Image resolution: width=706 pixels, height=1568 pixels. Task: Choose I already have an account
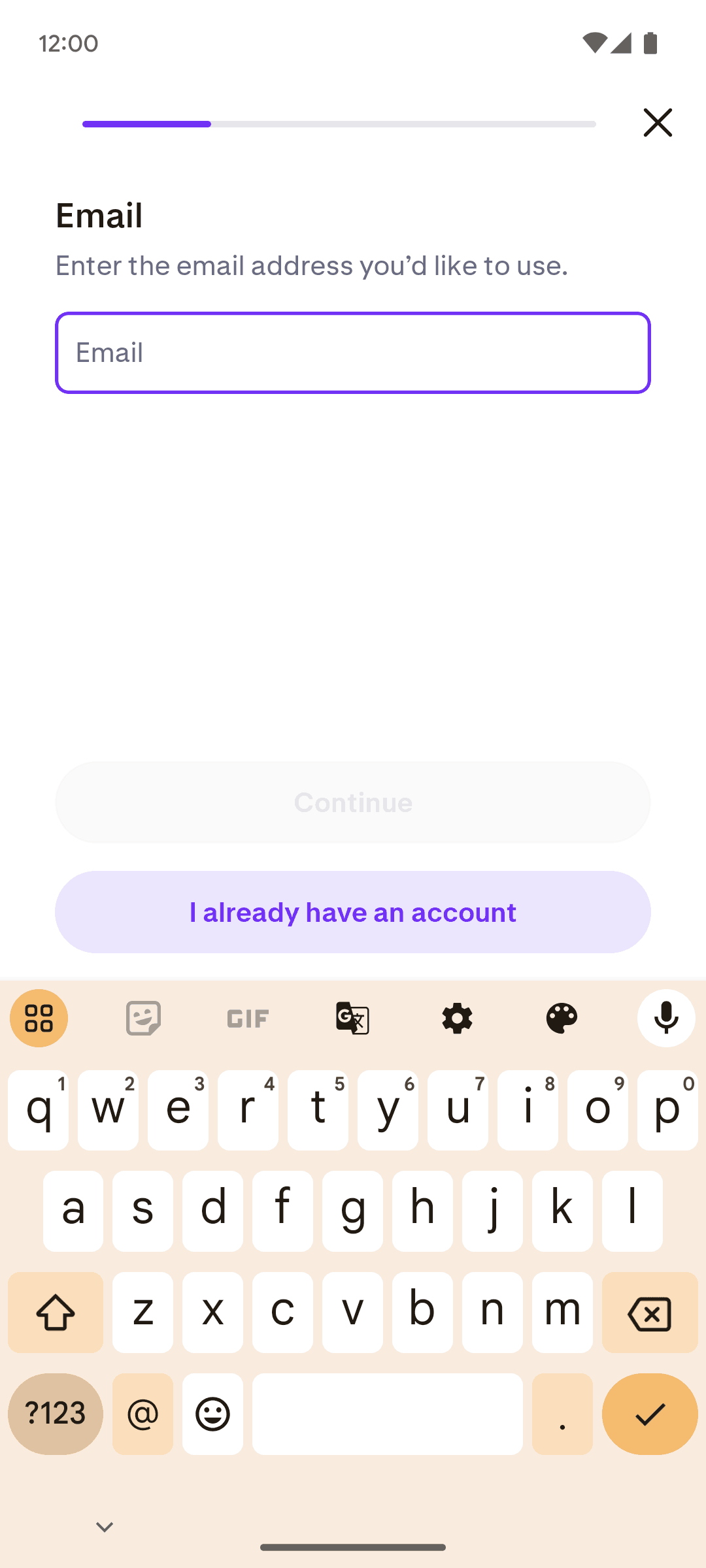pos(353,912)
